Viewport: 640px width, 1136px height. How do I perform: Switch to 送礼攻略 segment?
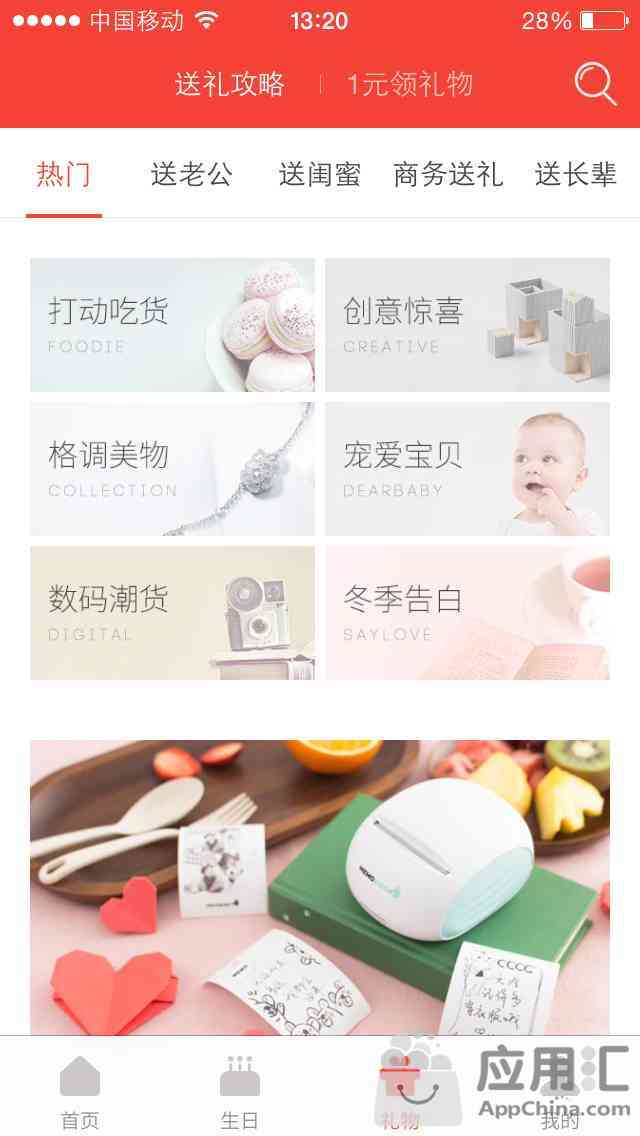(230, 85)
